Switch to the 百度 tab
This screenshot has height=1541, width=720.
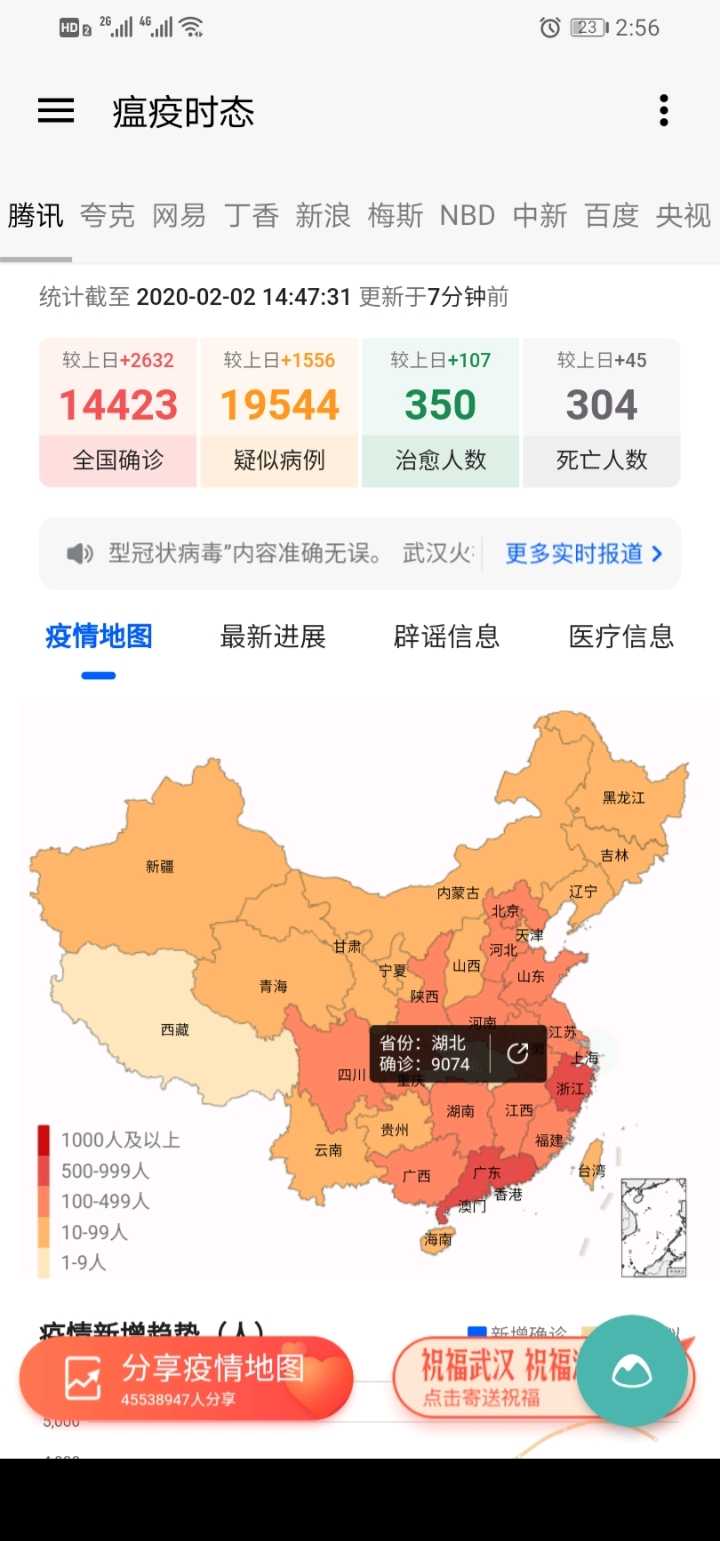[x=612, y=215]
